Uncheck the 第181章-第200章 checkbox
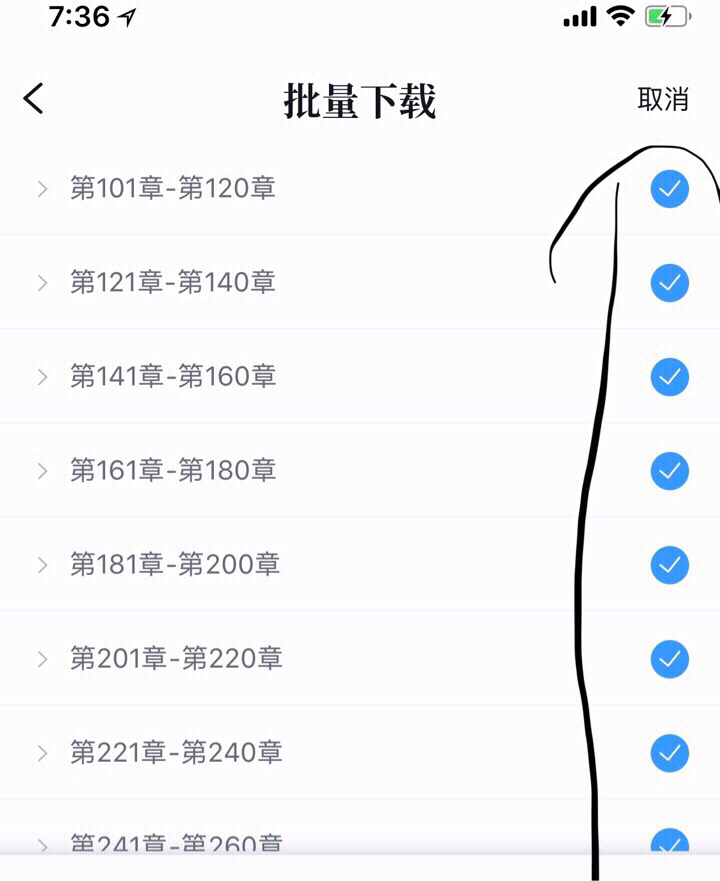Viewport: 720px width, 881px height. 669,564
